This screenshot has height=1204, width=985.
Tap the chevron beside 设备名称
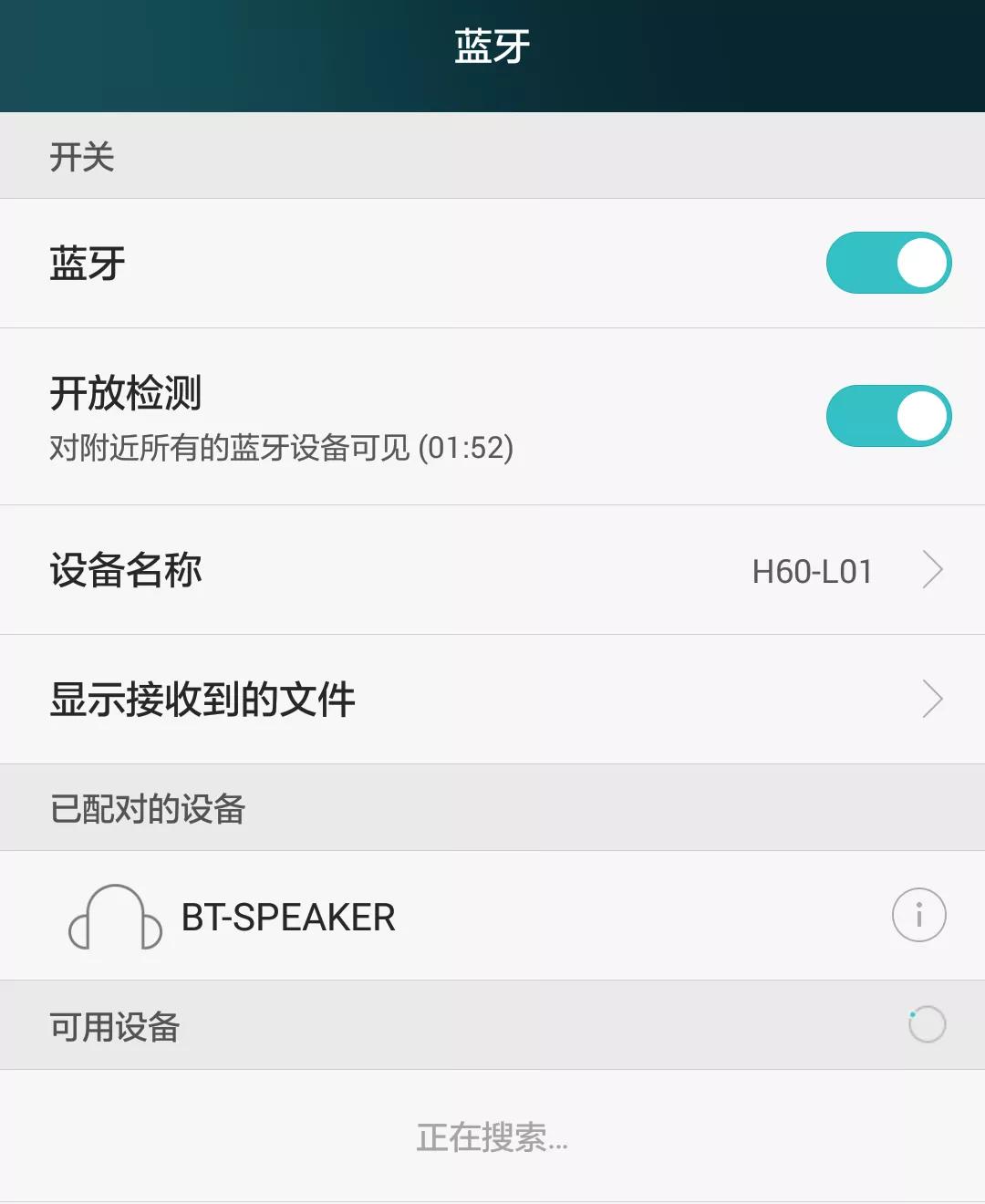(x=934, y=570)
